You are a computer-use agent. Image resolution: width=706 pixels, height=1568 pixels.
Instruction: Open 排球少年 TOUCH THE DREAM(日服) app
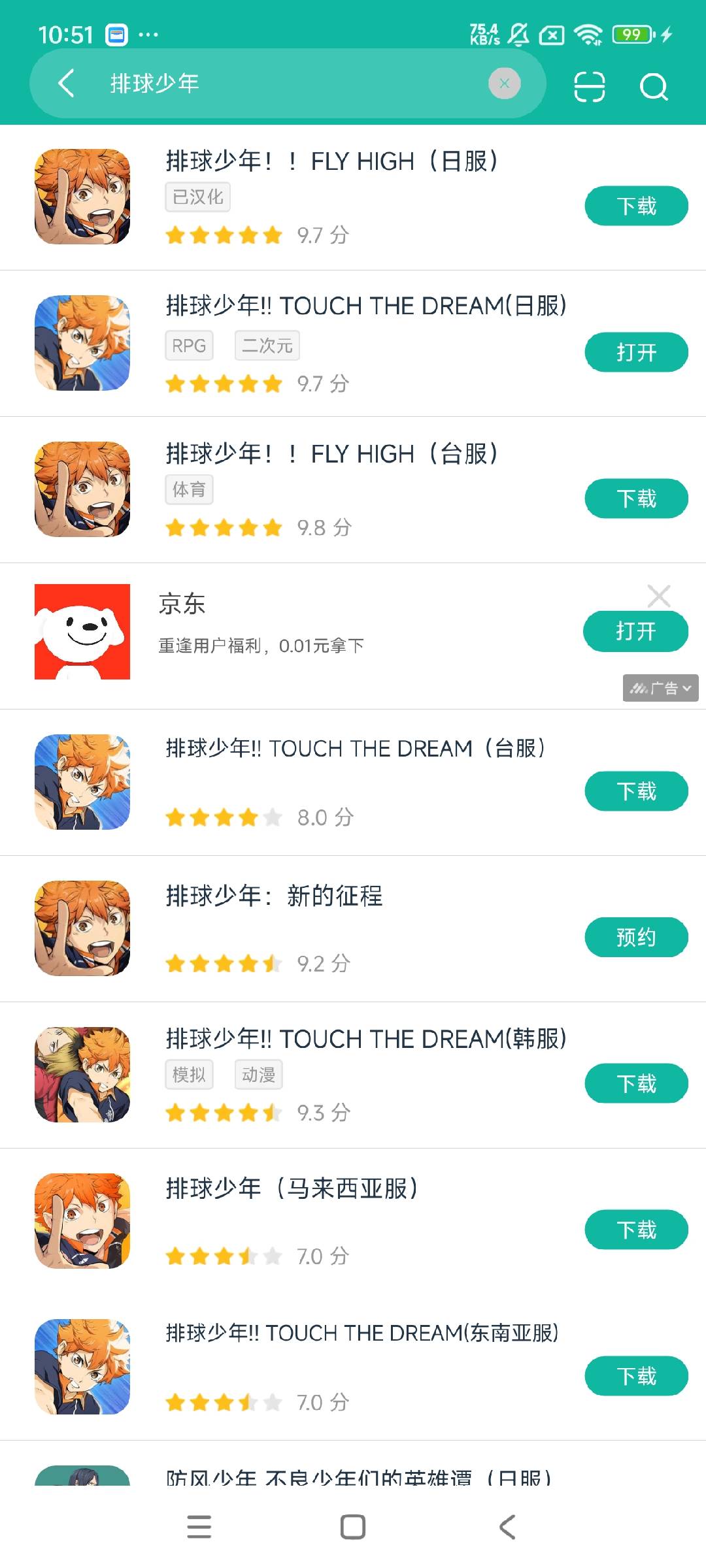(635, 353)
